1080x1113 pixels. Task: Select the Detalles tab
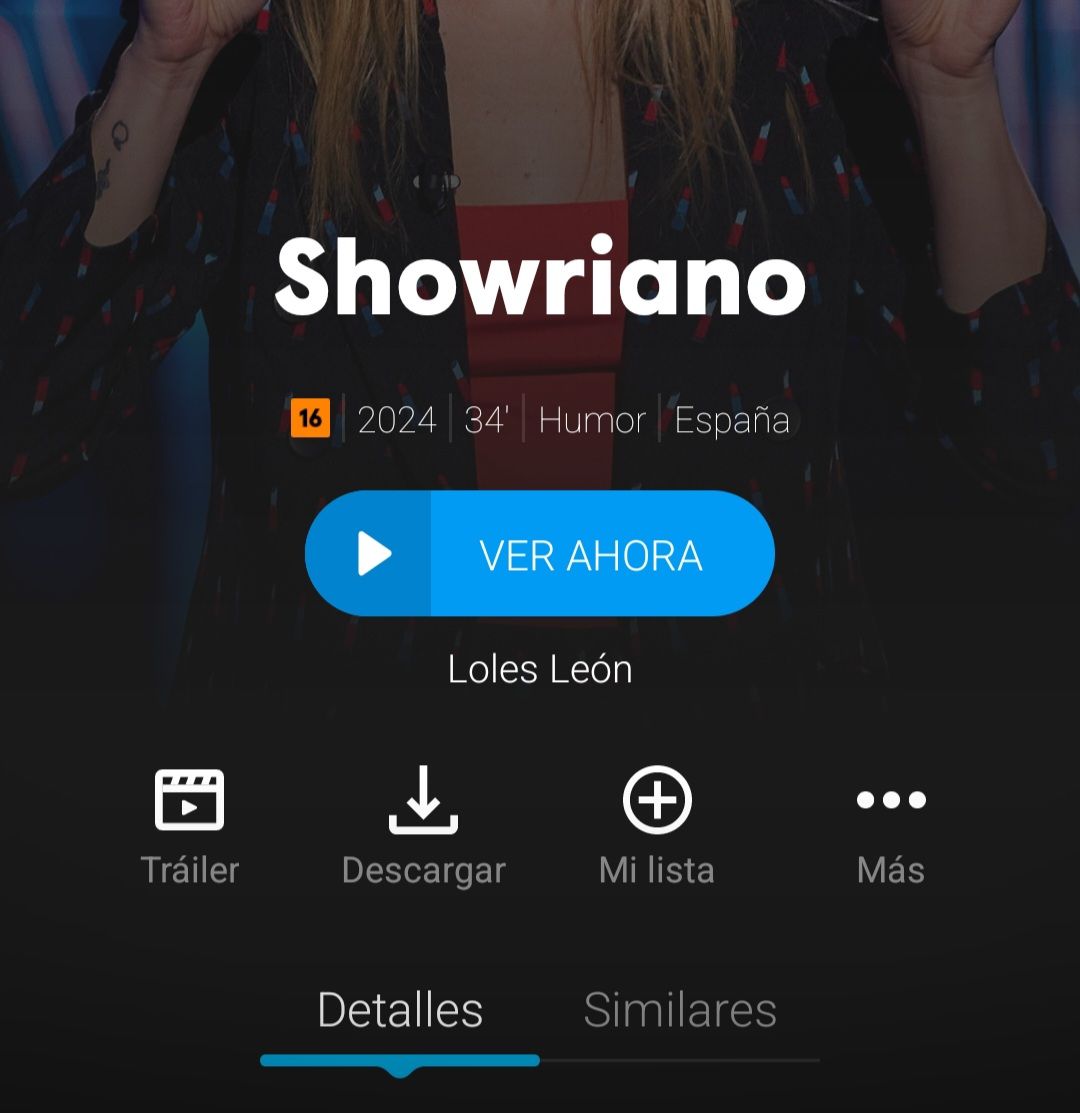click(x=400, y=1010)
